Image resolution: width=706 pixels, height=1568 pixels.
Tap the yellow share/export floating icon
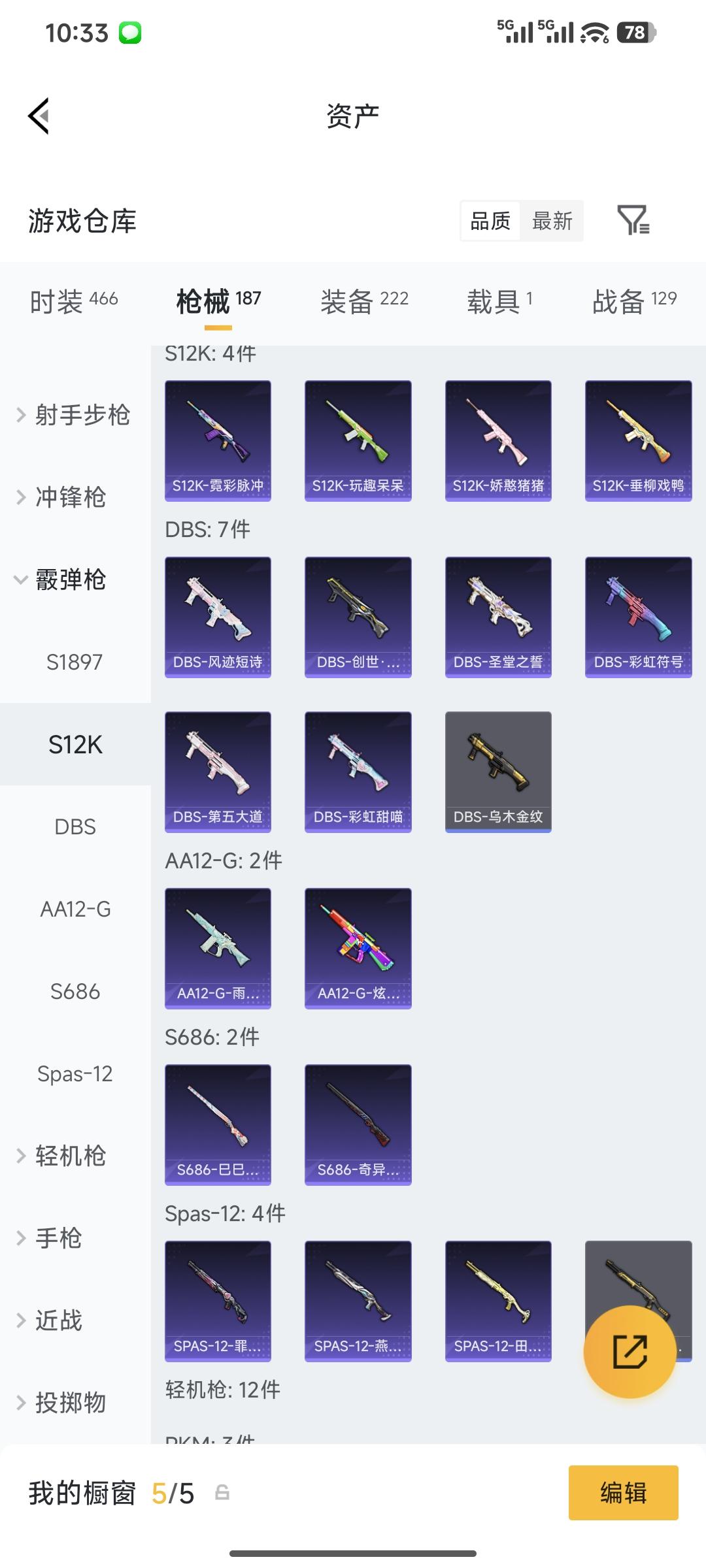tap(631, 1351)
